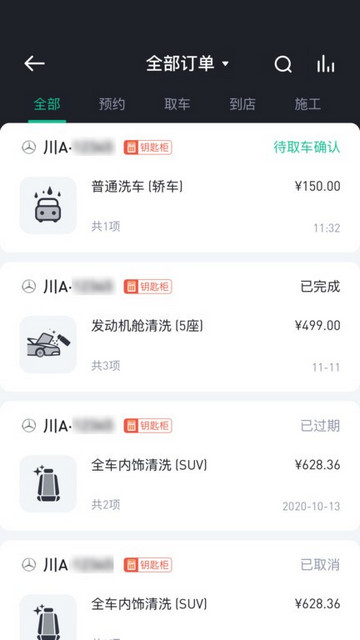Go back with the arrow icon

point(34,64)
